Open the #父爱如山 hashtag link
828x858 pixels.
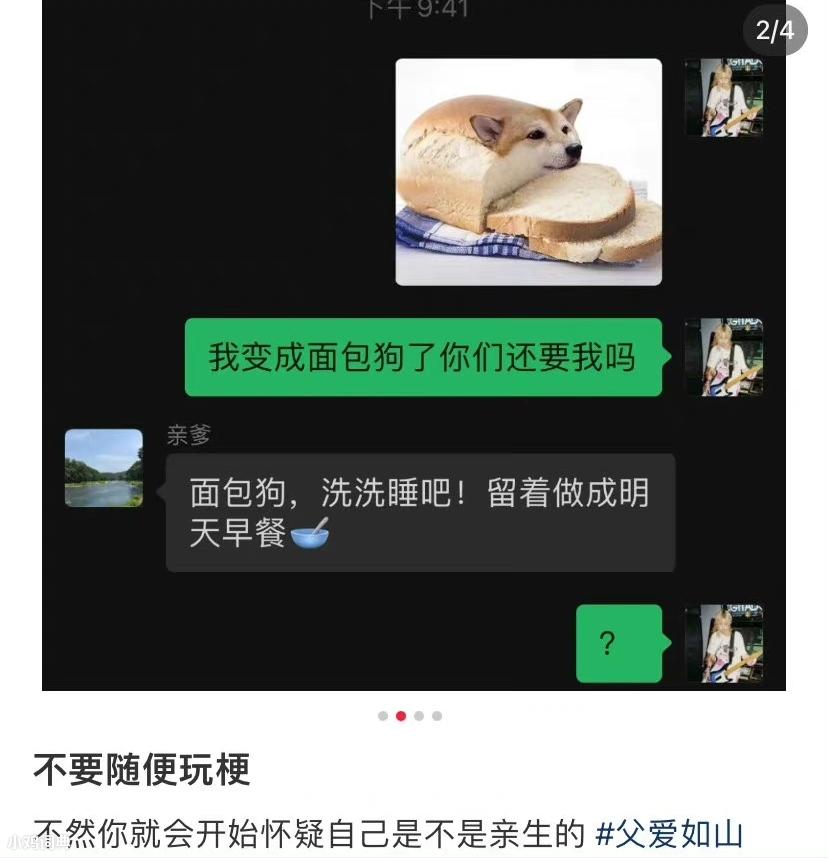point(669,832)
